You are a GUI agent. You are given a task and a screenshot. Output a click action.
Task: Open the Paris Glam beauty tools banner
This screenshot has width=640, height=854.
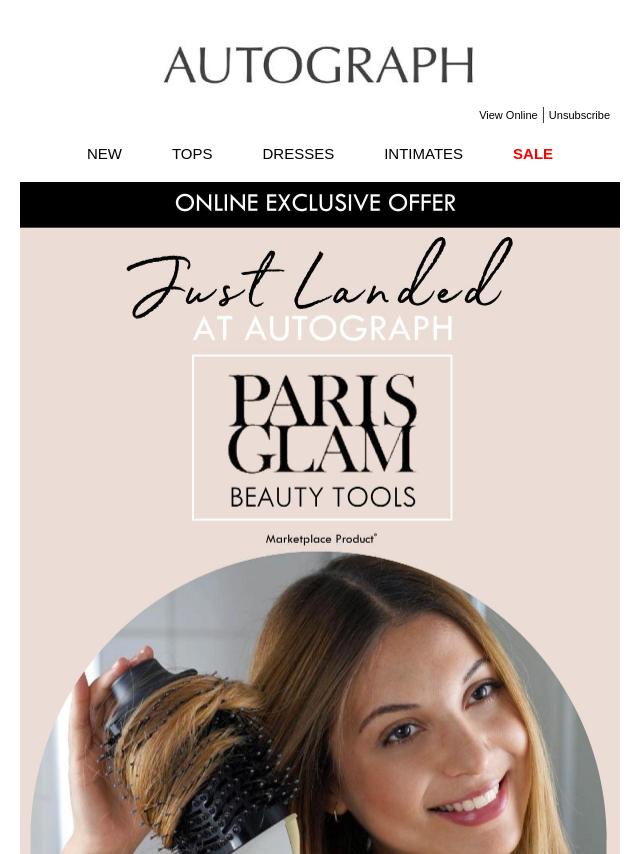tap(322, 437)
